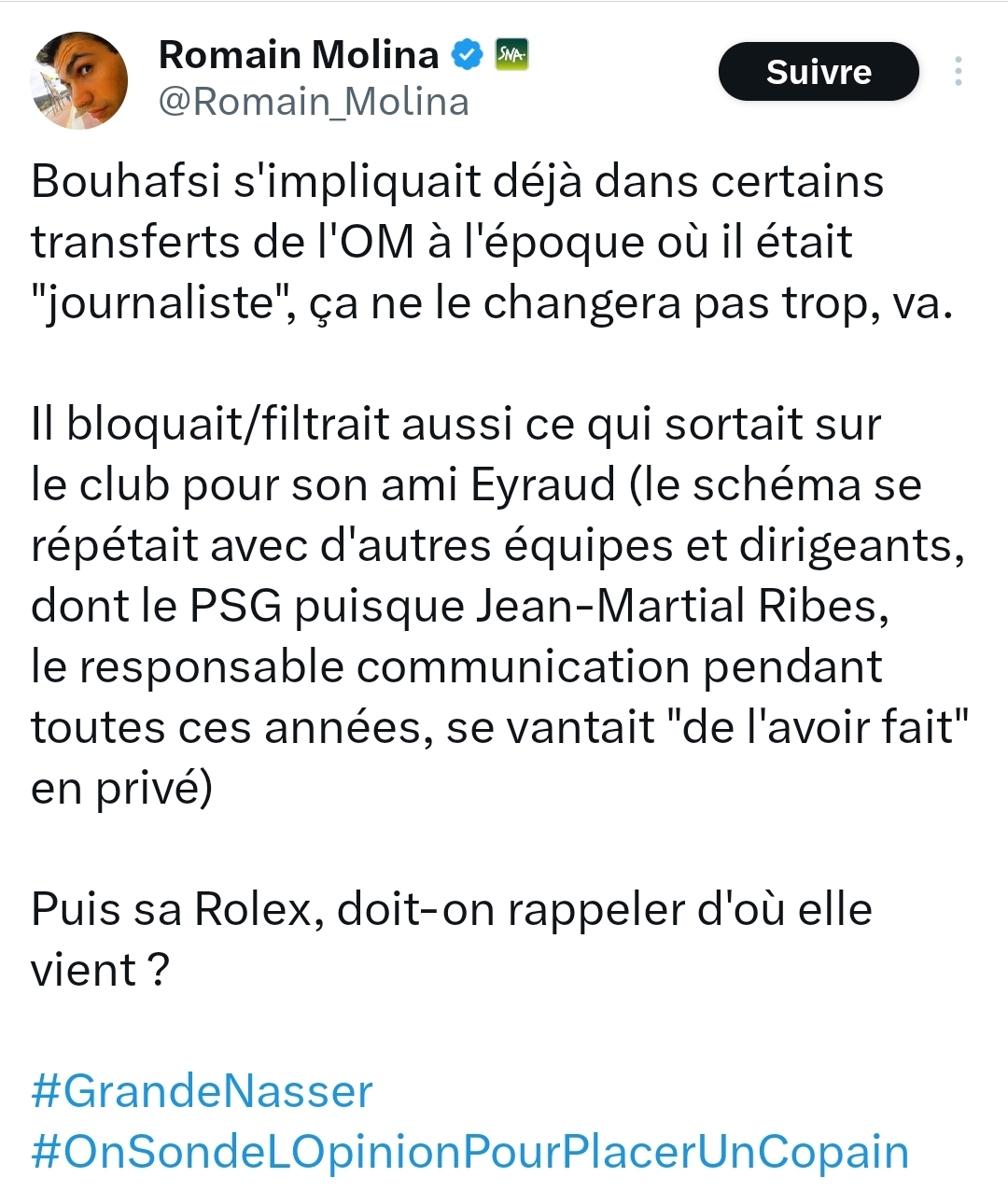The width and height of the screenshot is (1008, 1191).
Task: Follow Romain Molina with Suivre button
Action: [x=819, y=72]
